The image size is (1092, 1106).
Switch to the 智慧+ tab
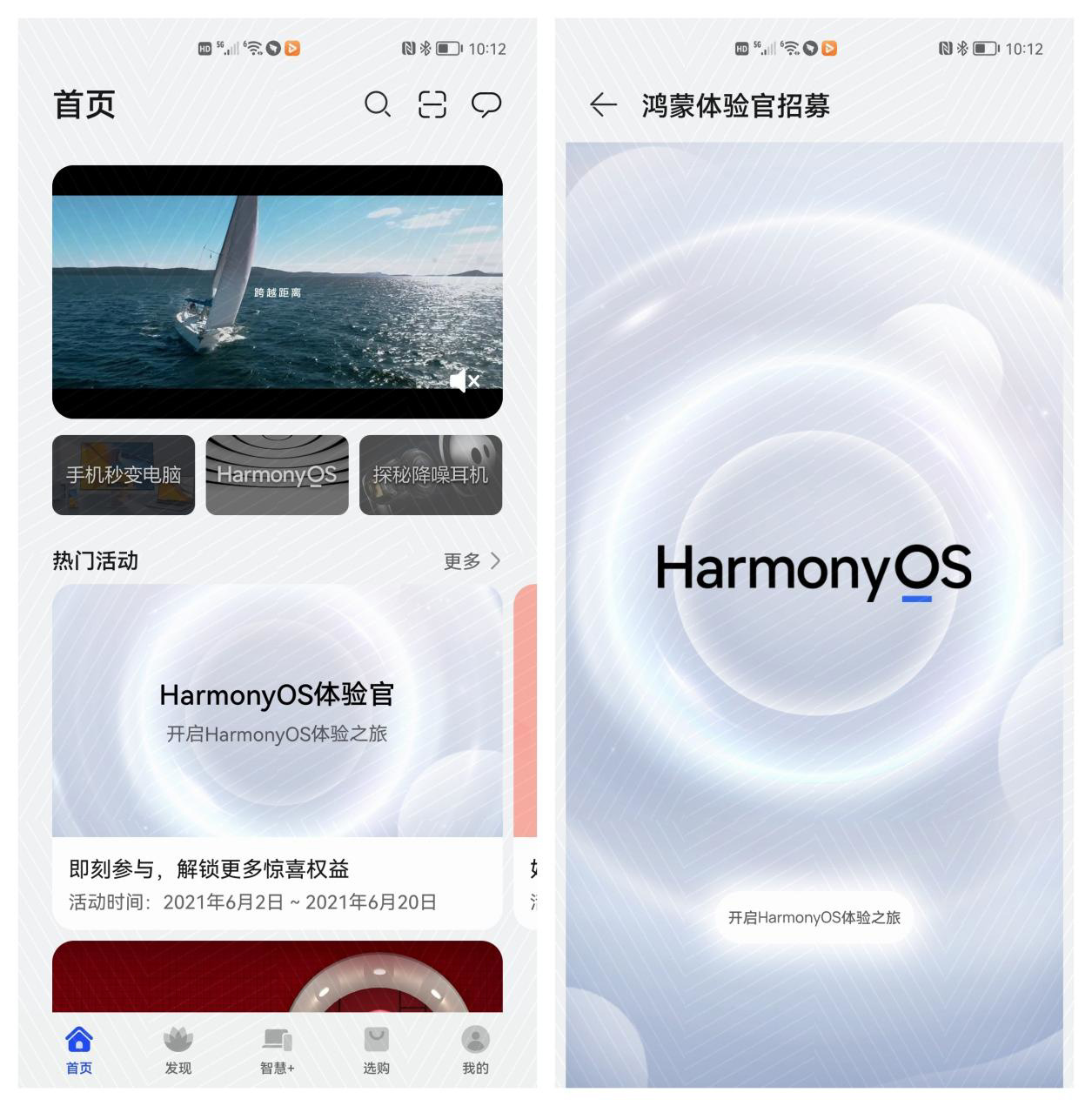[278, 1049]
